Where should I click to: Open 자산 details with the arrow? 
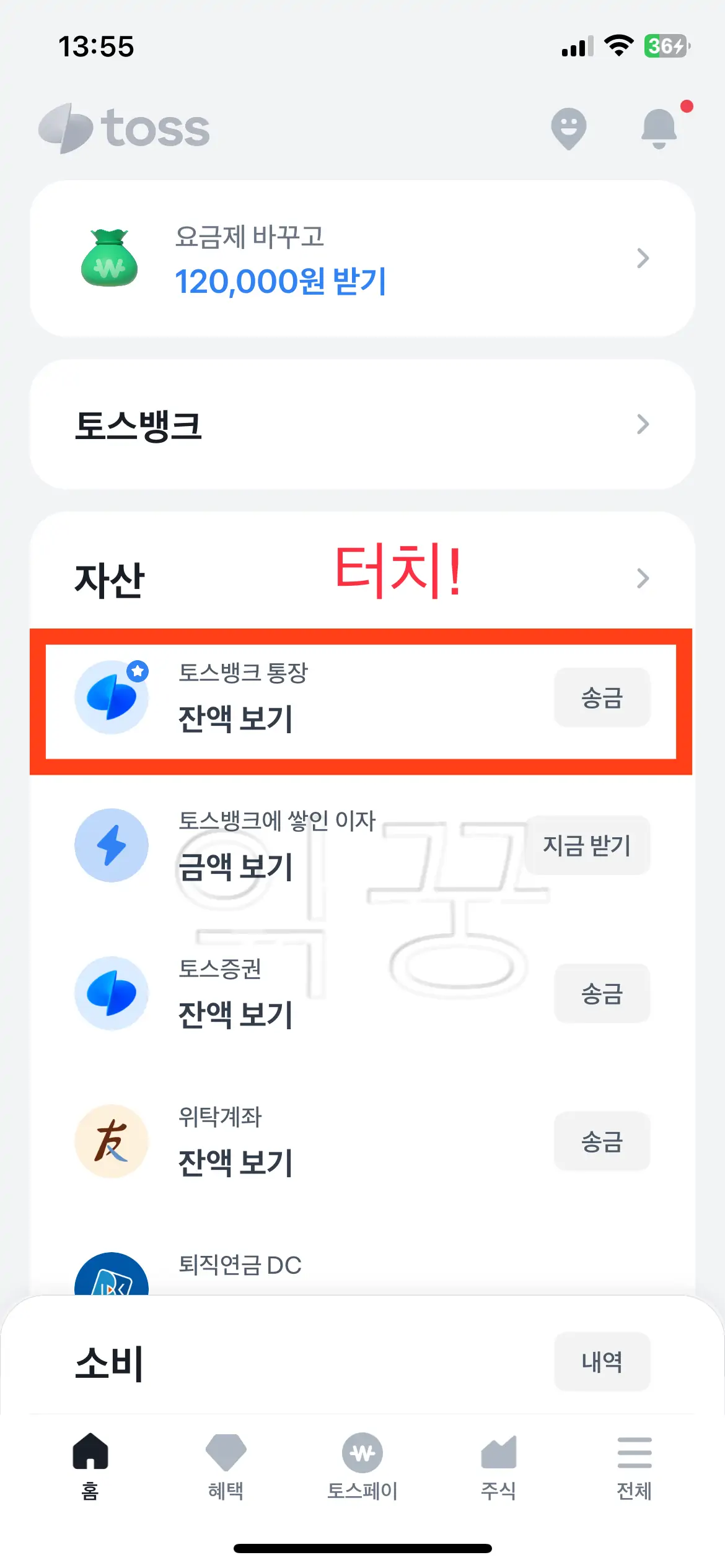(x=644, y=579)
